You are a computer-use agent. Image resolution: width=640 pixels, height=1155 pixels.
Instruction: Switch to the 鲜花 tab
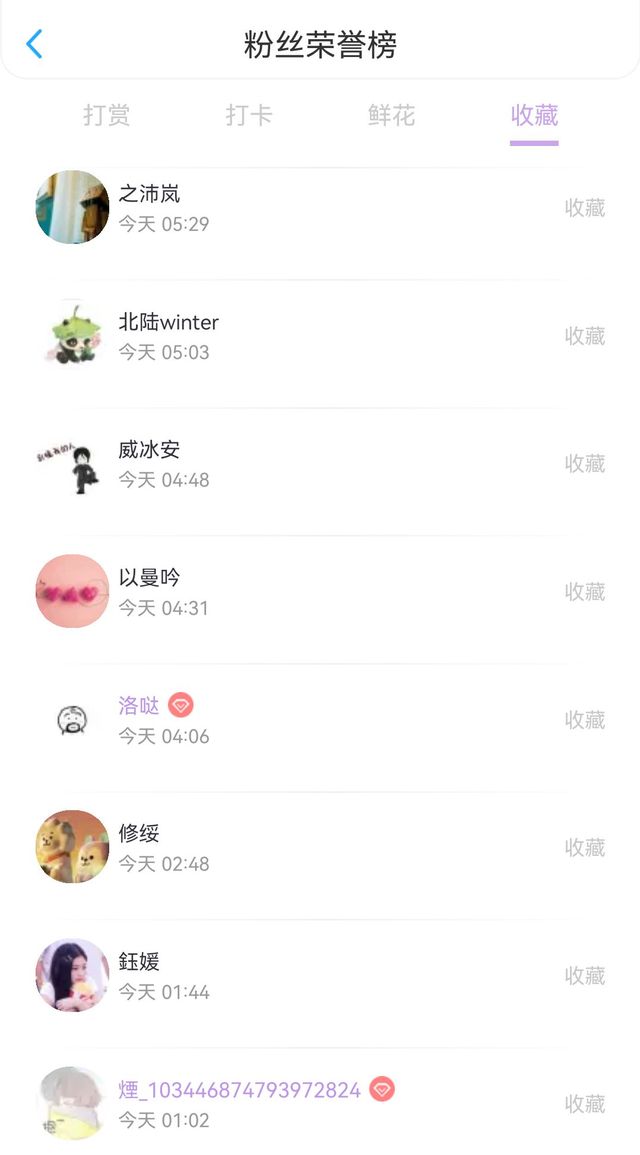(391, 115)
